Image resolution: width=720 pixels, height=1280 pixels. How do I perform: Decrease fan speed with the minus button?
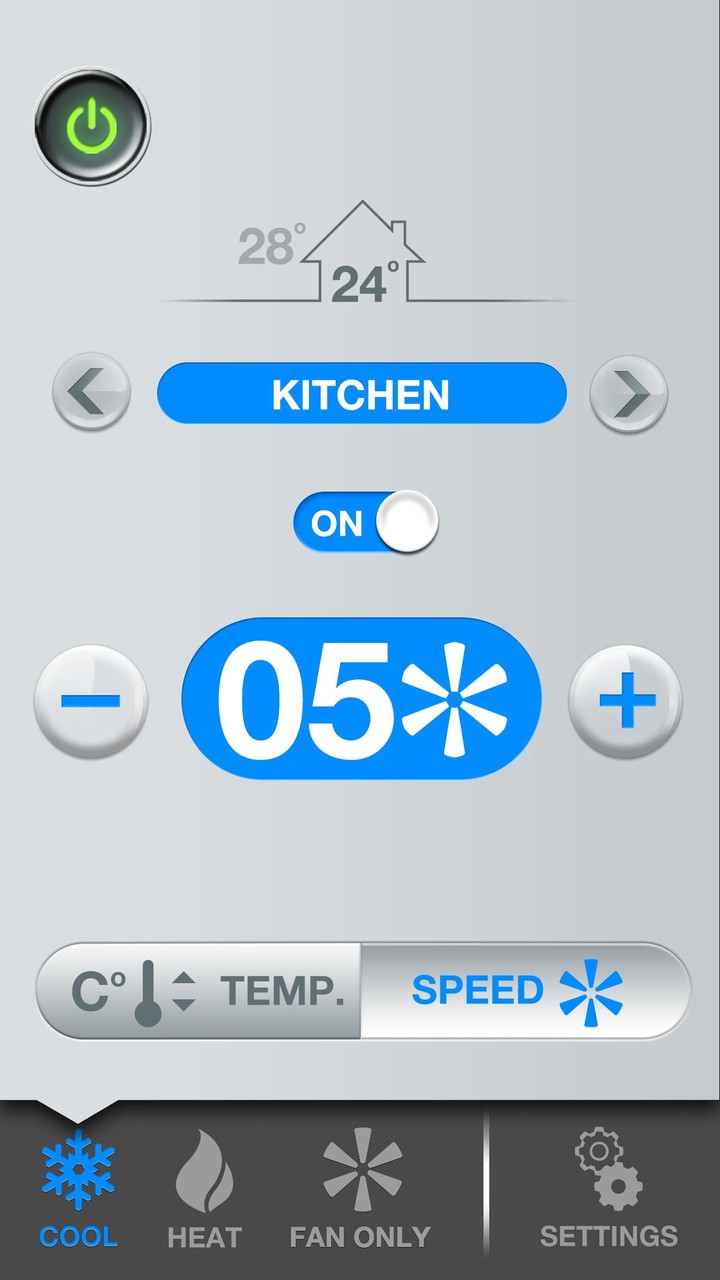[91, 700]
